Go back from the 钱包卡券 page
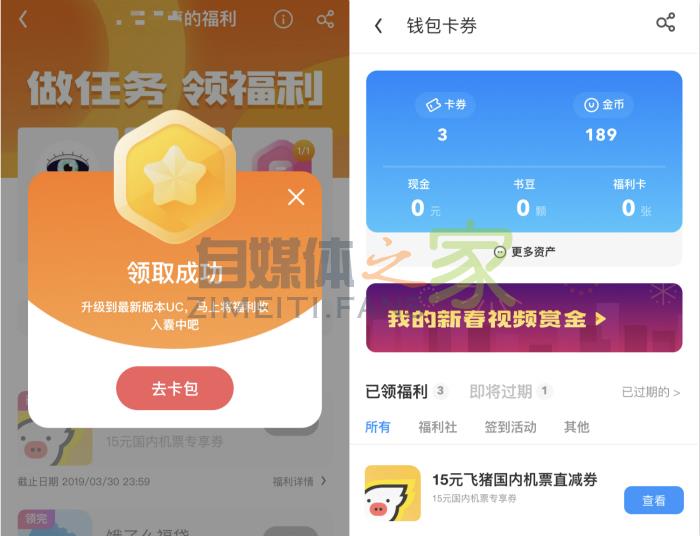 click(378, 26)
